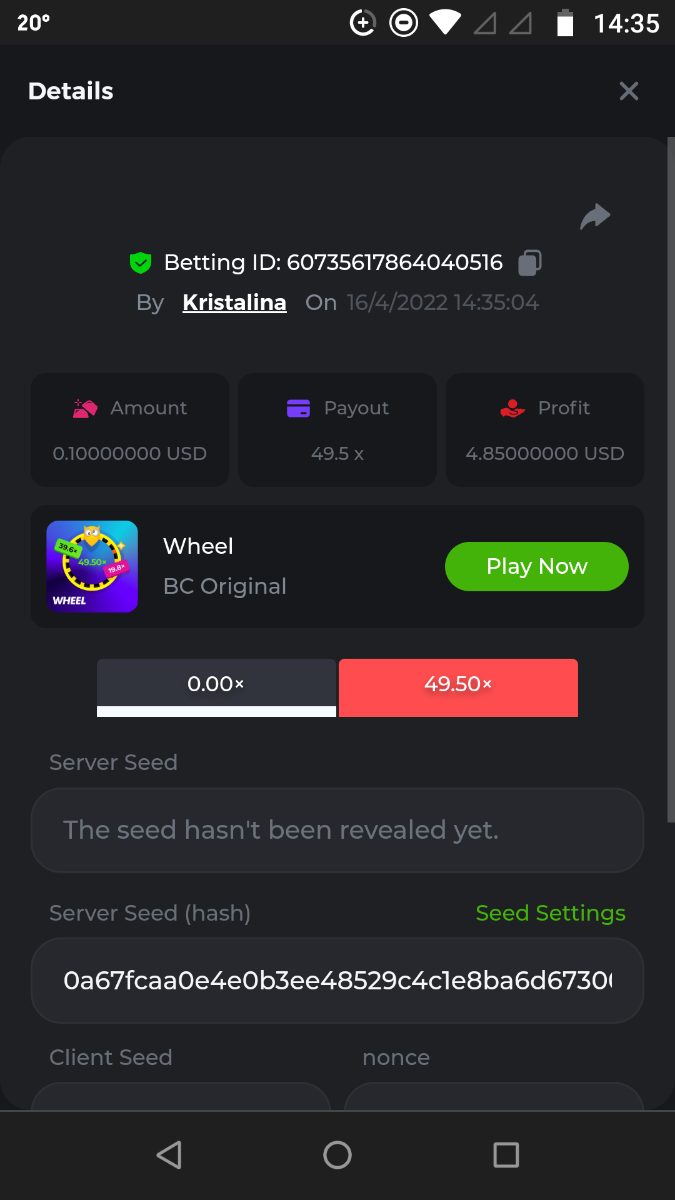Share this bet result
The height and width of the screenshot is (1200, 675).
click(595, 216)
